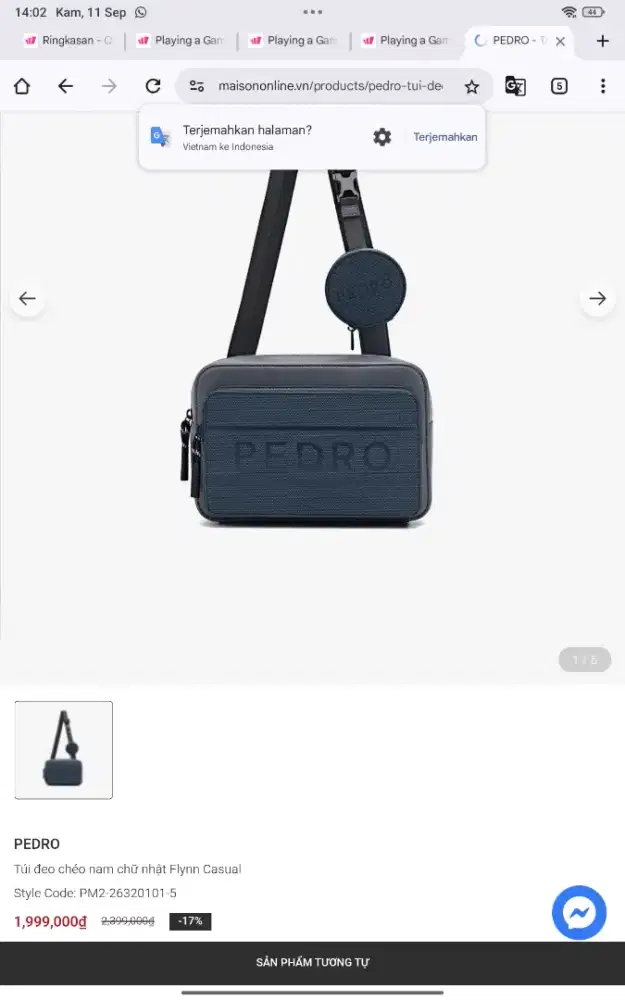Tap the SẢN PHẨM TƯƠNG TỰ button
This screenshot has height=1000, width=625.
(312, 962)
